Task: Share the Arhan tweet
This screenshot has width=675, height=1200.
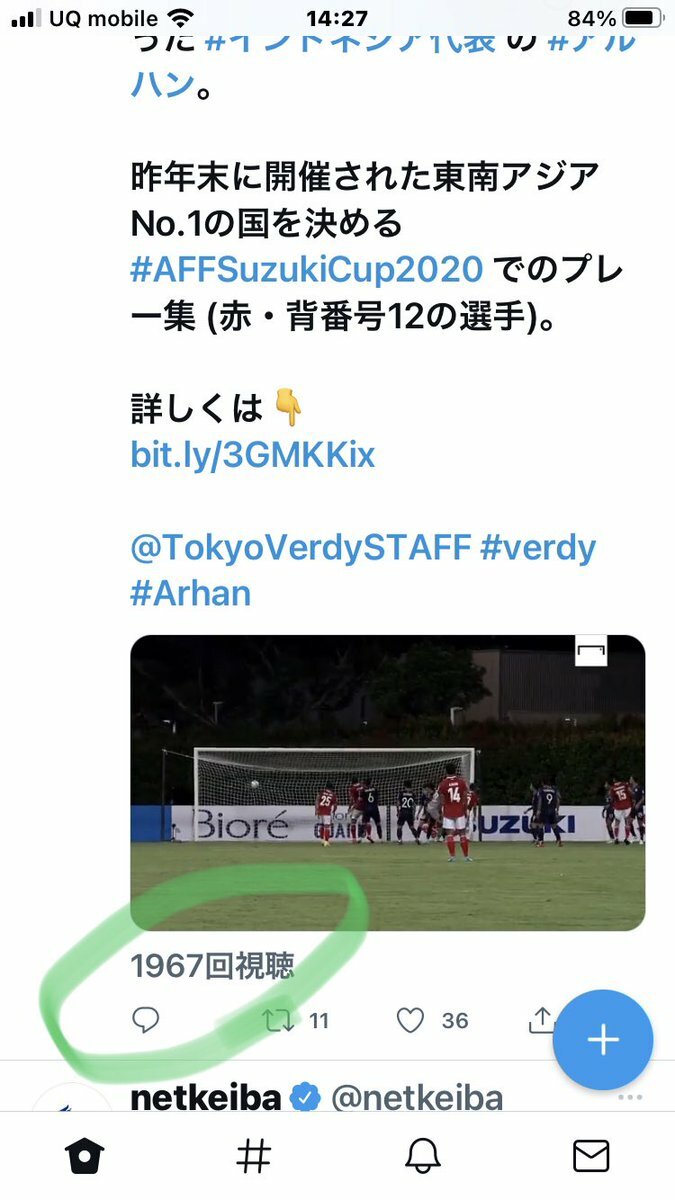Action: [541, 1020]
